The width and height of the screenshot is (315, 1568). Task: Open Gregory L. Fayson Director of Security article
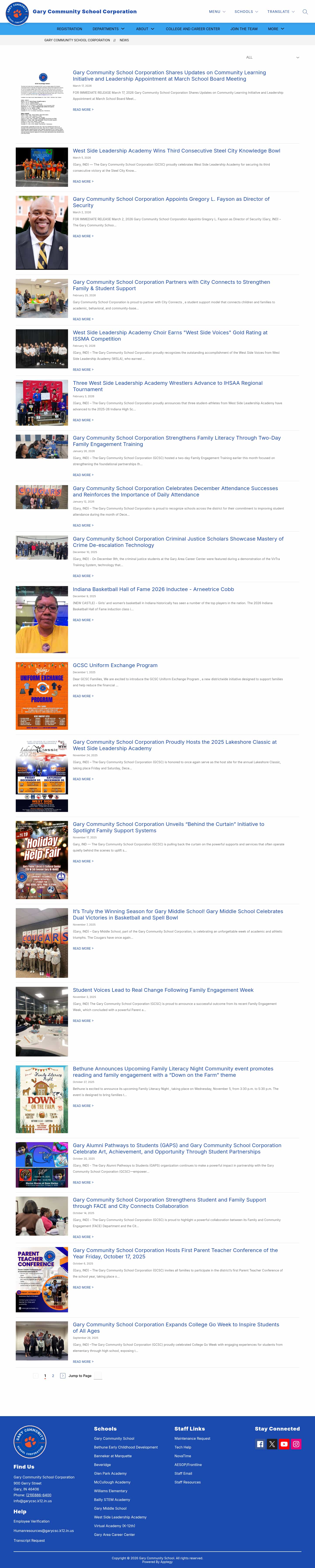tap(171, 202)
